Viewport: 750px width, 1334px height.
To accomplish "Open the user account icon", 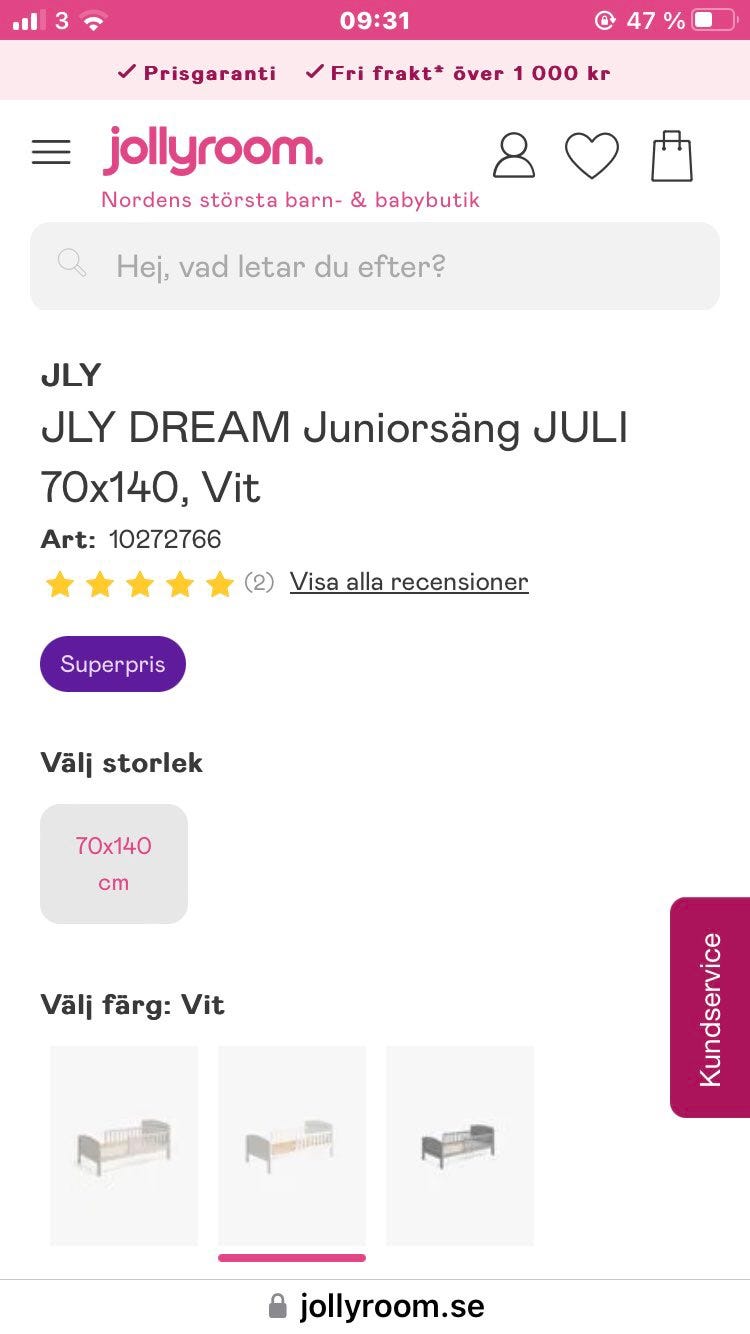I will pyautogui.click(x=514, y=156).
